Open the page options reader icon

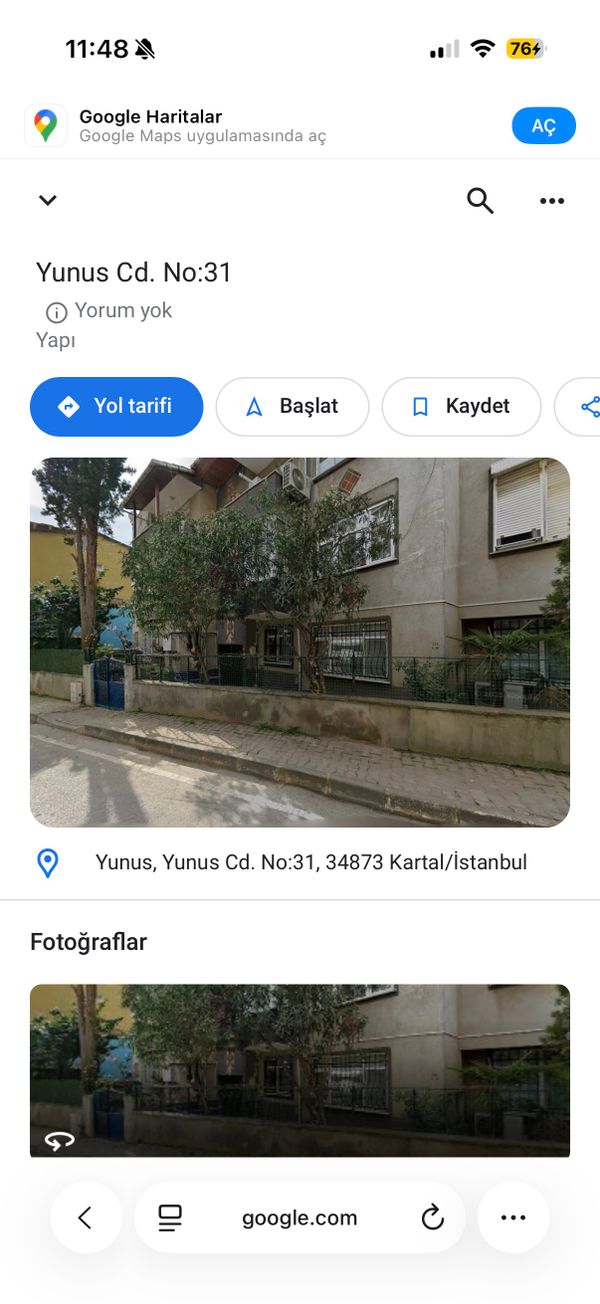tap(171, 1217)
